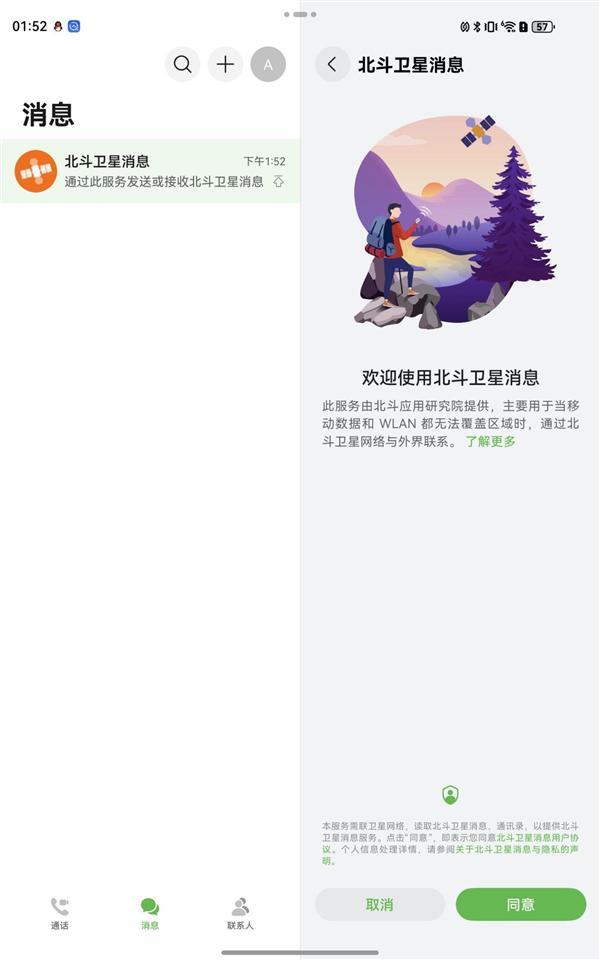
Task: Go back from 北斗卫星消息 page
Action: click(332, 64)
